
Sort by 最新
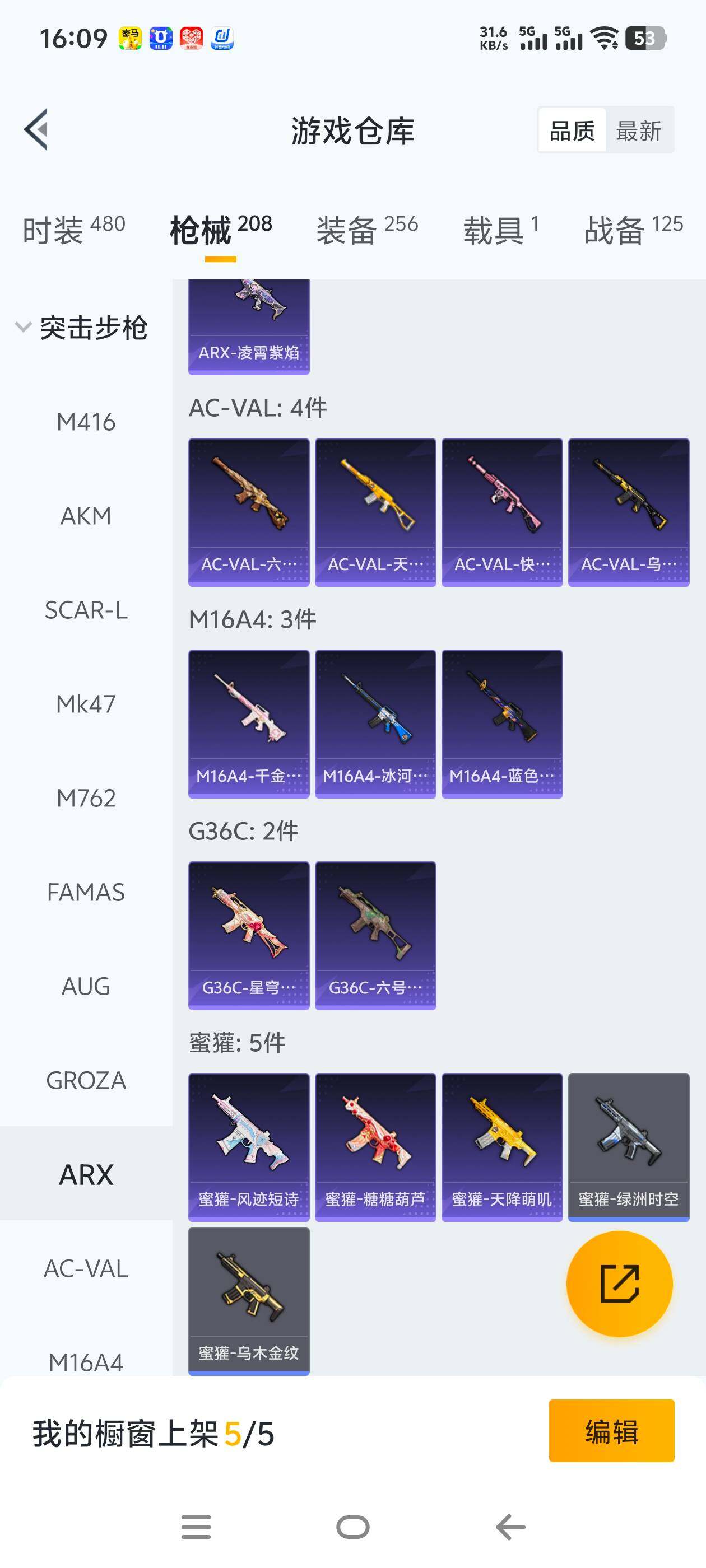click(x=638, y=130)
